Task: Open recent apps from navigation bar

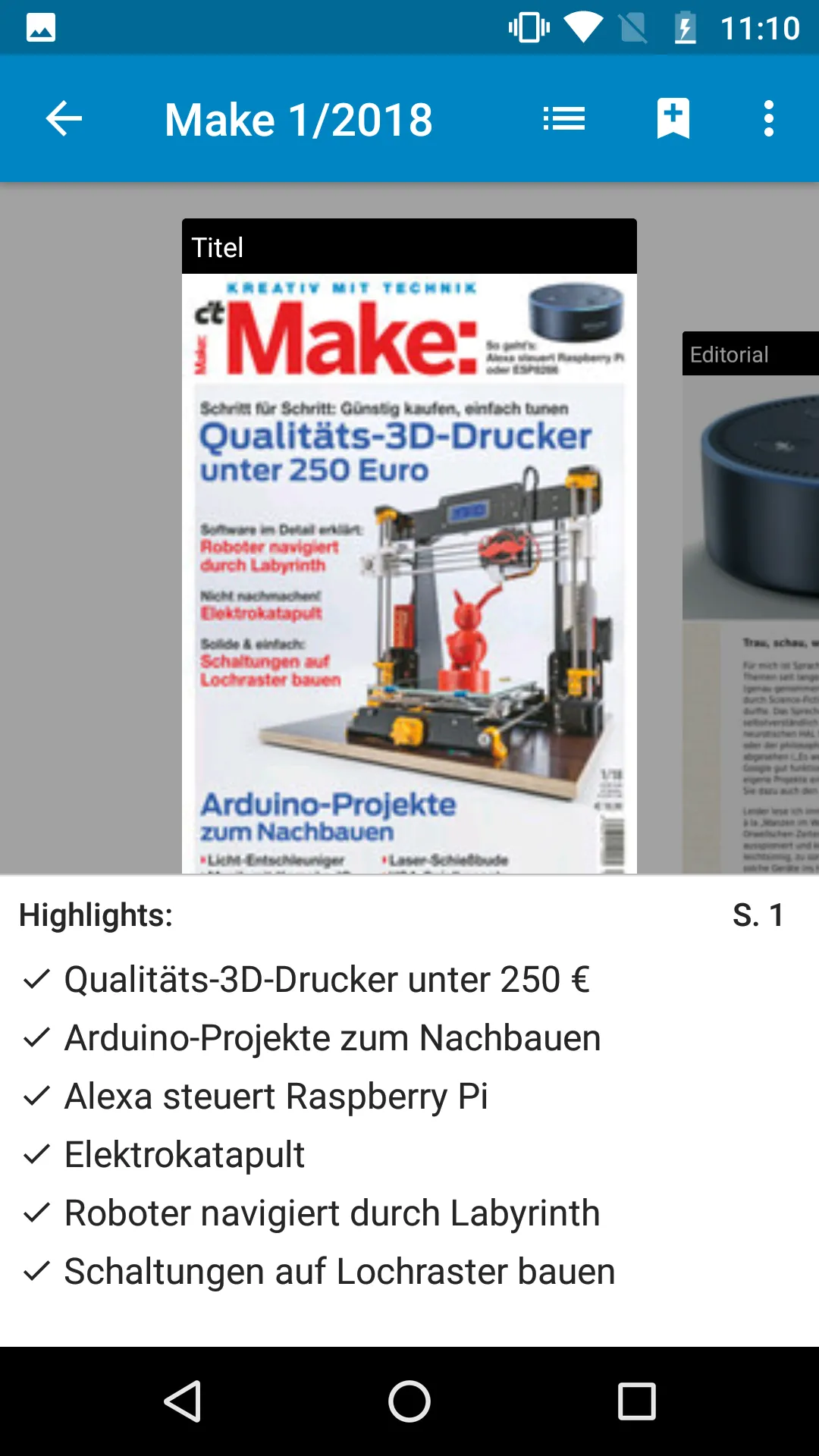Action: (x=637, y=1401)
